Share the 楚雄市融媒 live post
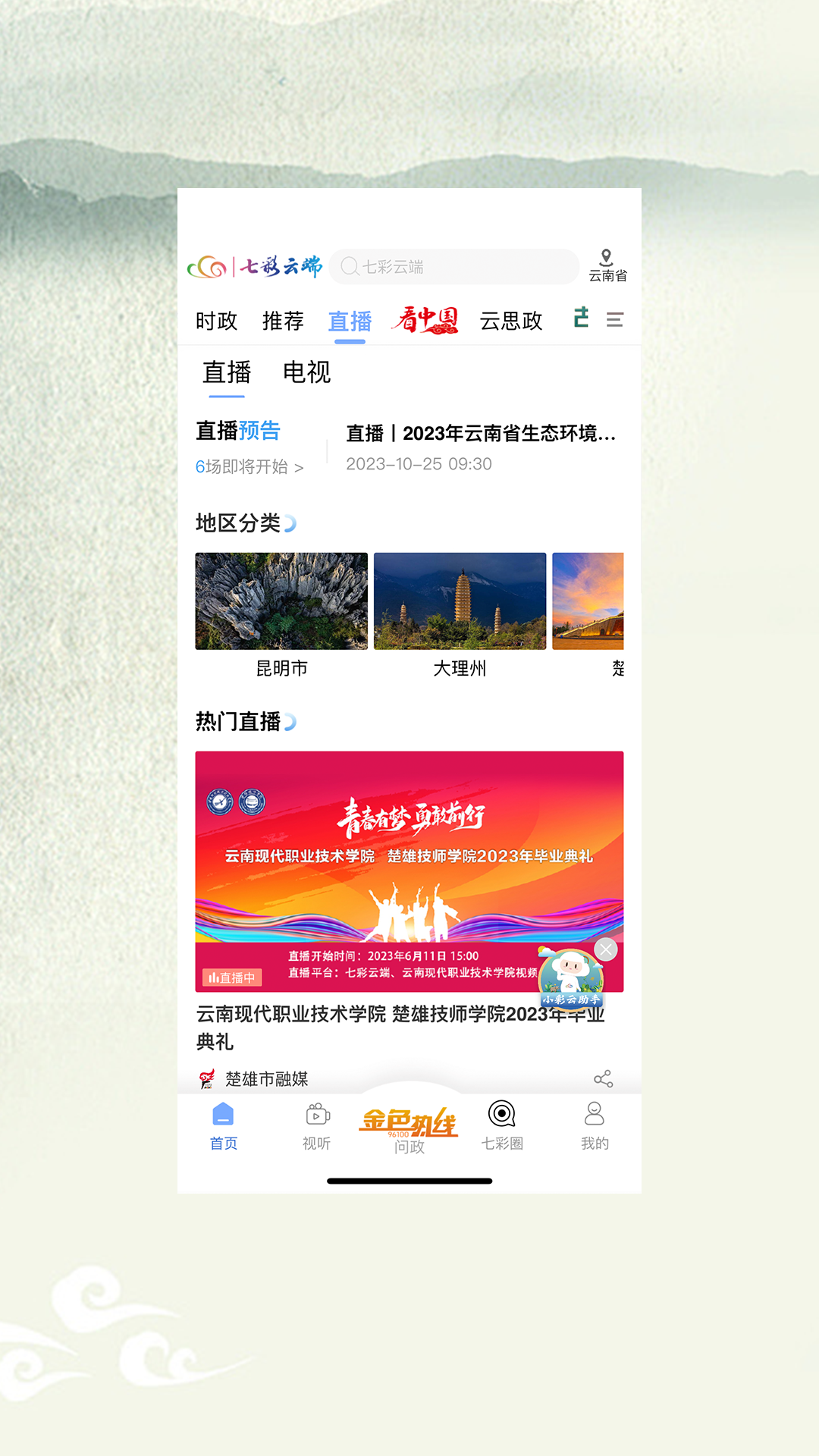 pos(604,1079)
